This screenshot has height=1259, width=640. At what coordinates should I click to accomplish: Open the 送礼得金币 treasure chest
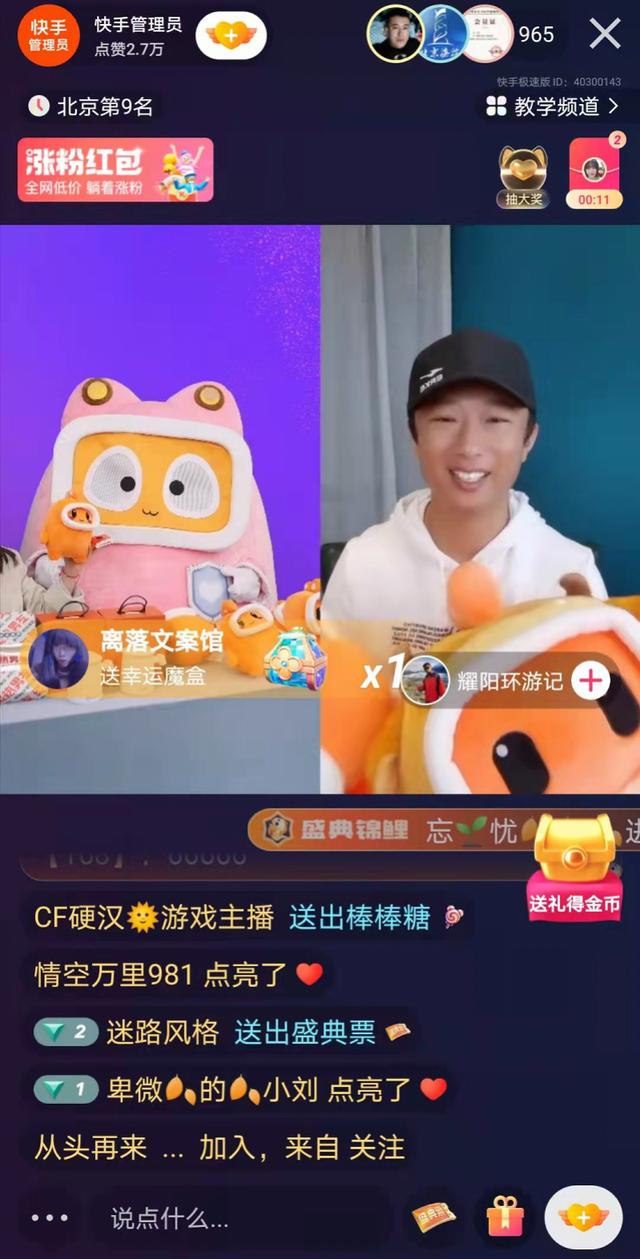click(574, 866)
